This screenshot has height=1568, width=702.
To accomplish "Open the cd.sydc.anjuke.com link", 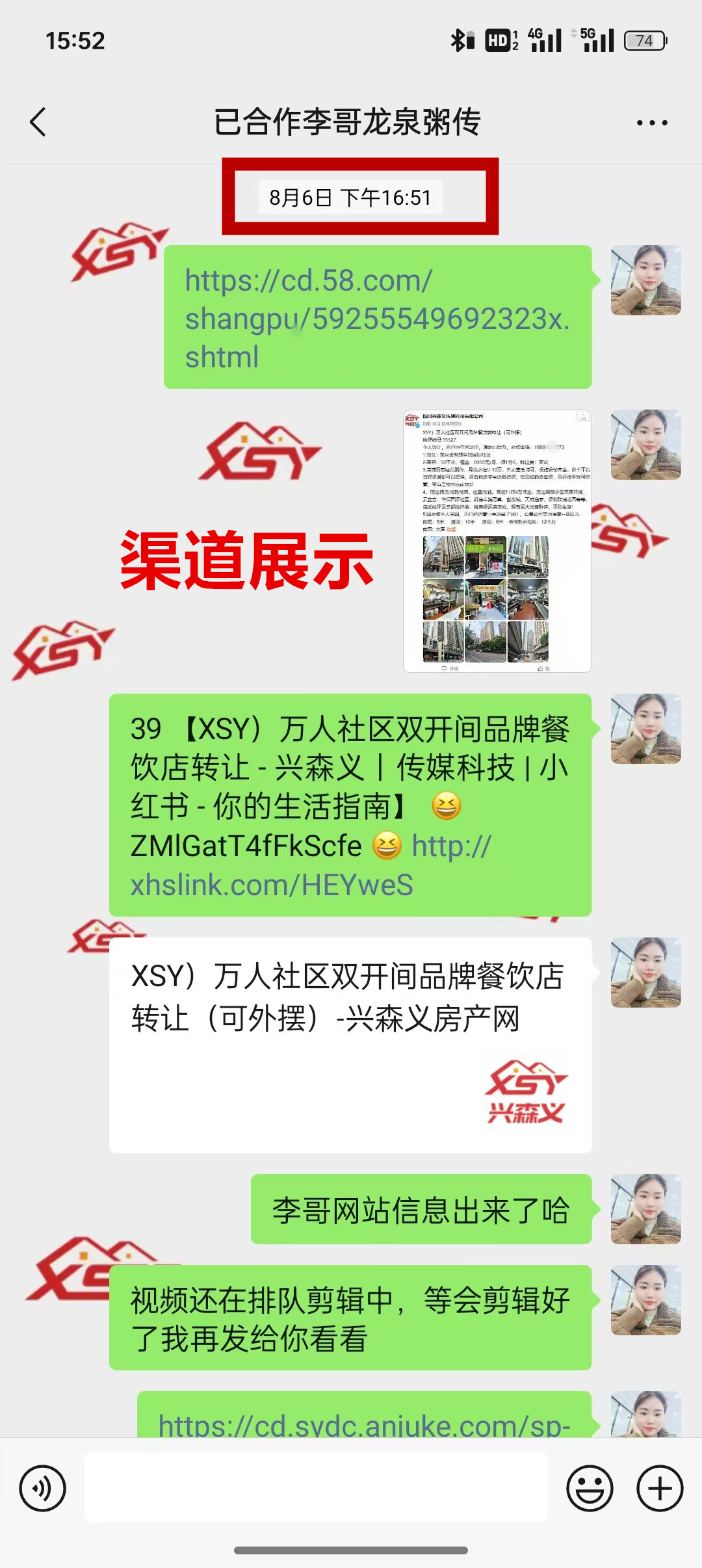I will [x=364, y=1425].
